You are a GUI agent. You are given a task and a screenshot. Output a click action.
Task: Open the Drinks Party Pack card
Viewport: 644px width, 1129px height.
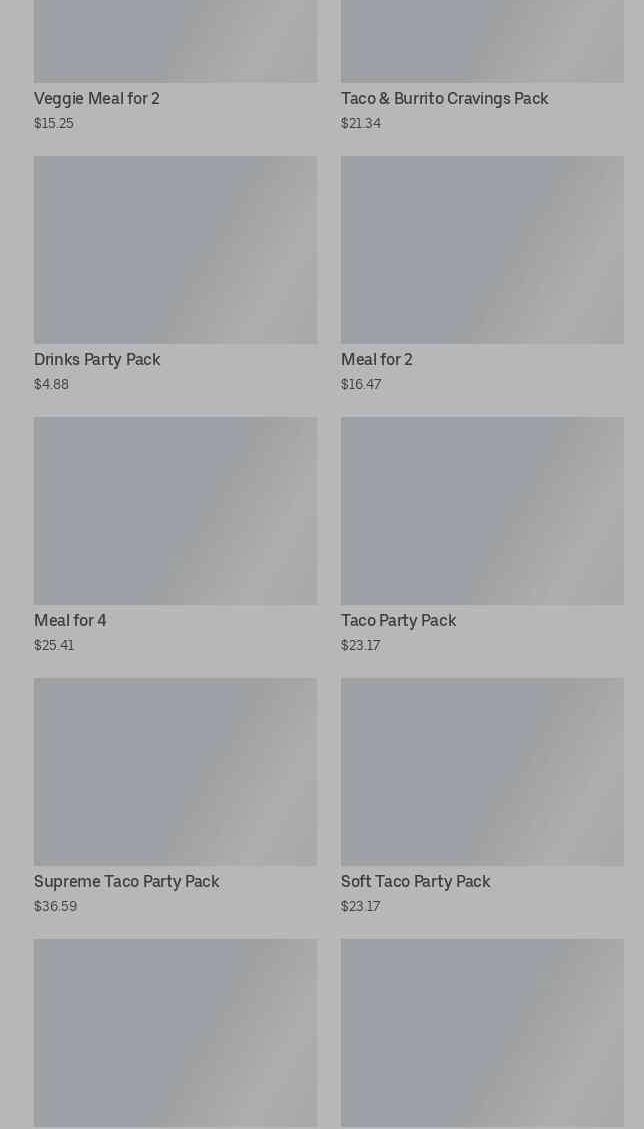(x=175, y=250)
